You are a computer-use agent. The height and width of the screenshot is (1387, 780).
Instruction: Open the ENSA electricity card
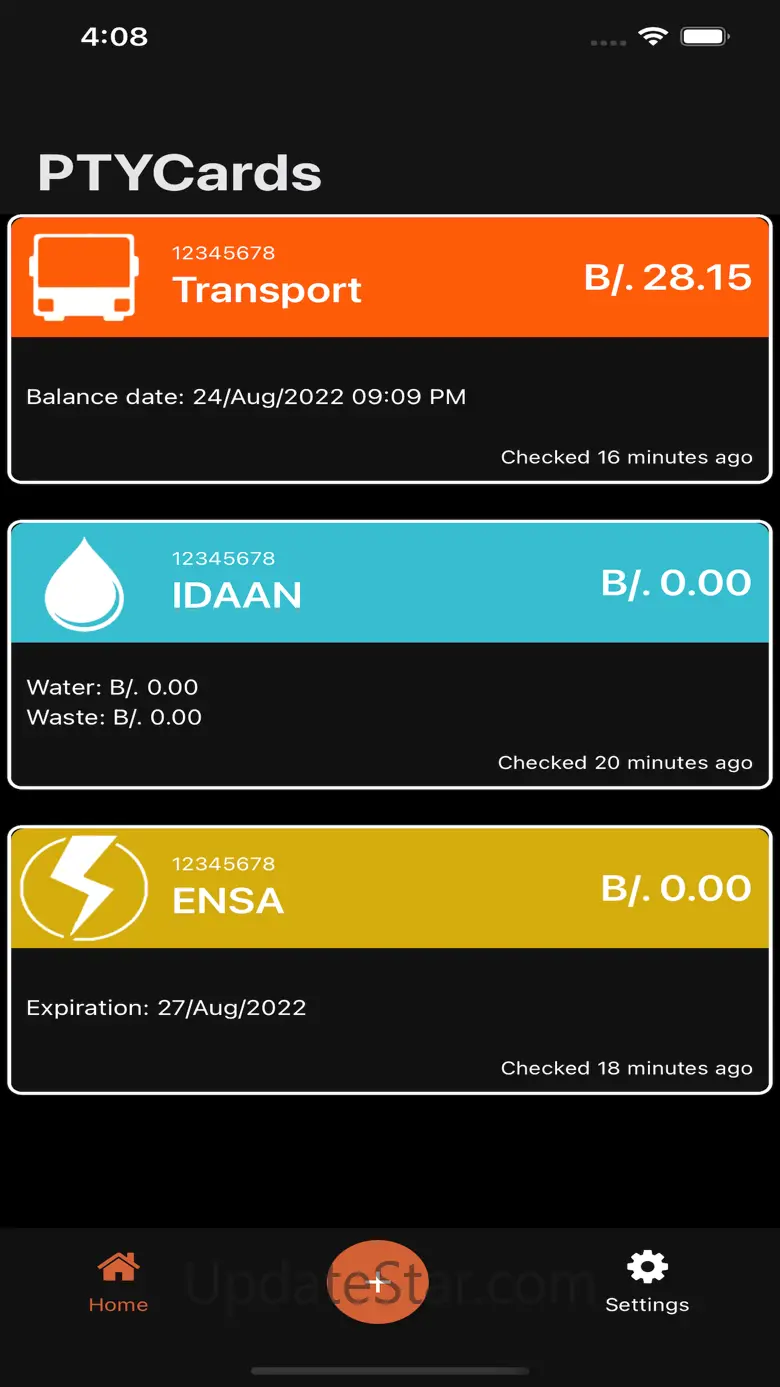click(390, 960)
